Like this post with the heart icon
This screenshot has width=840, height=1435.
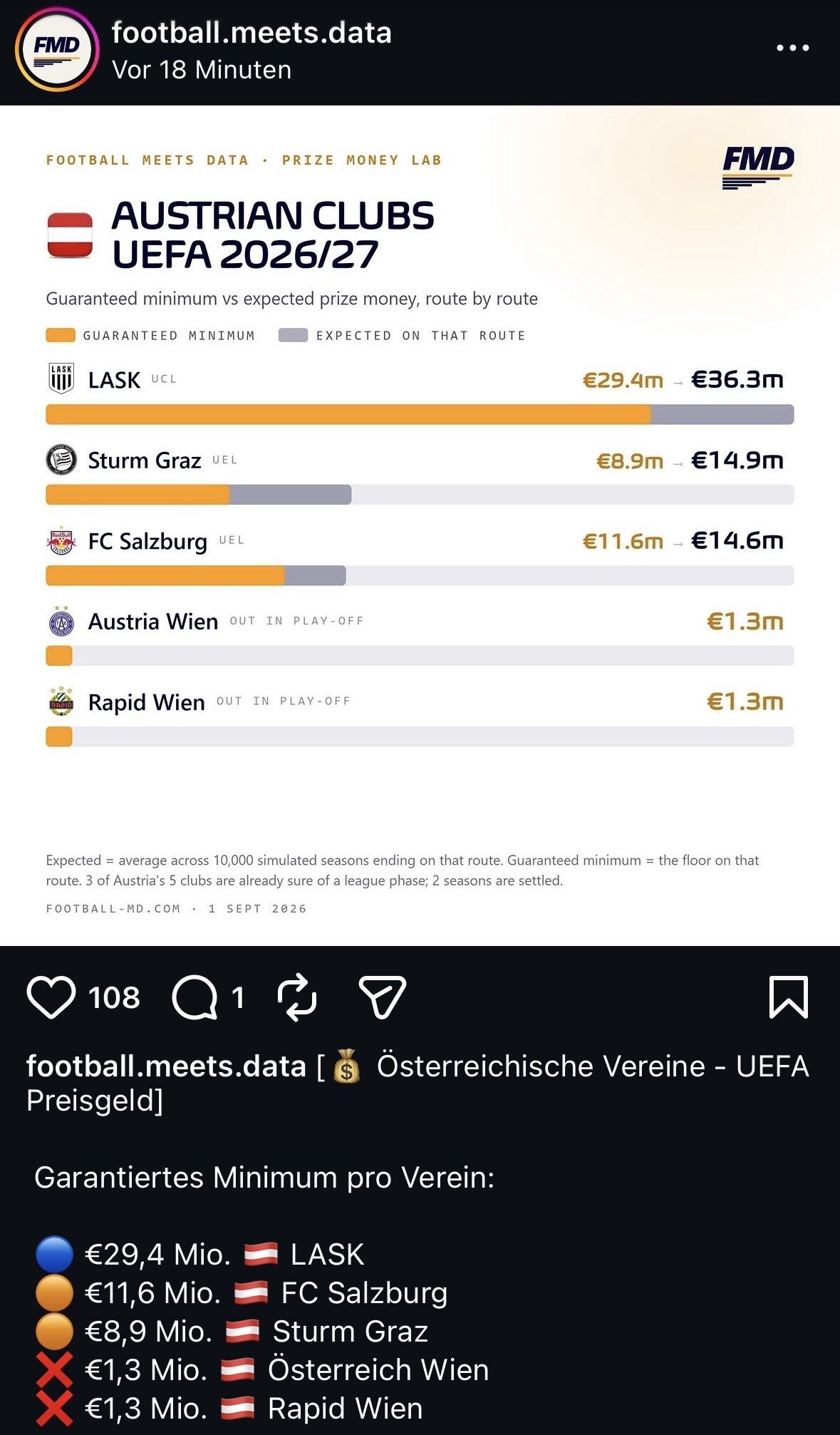(x=51, y=997)
